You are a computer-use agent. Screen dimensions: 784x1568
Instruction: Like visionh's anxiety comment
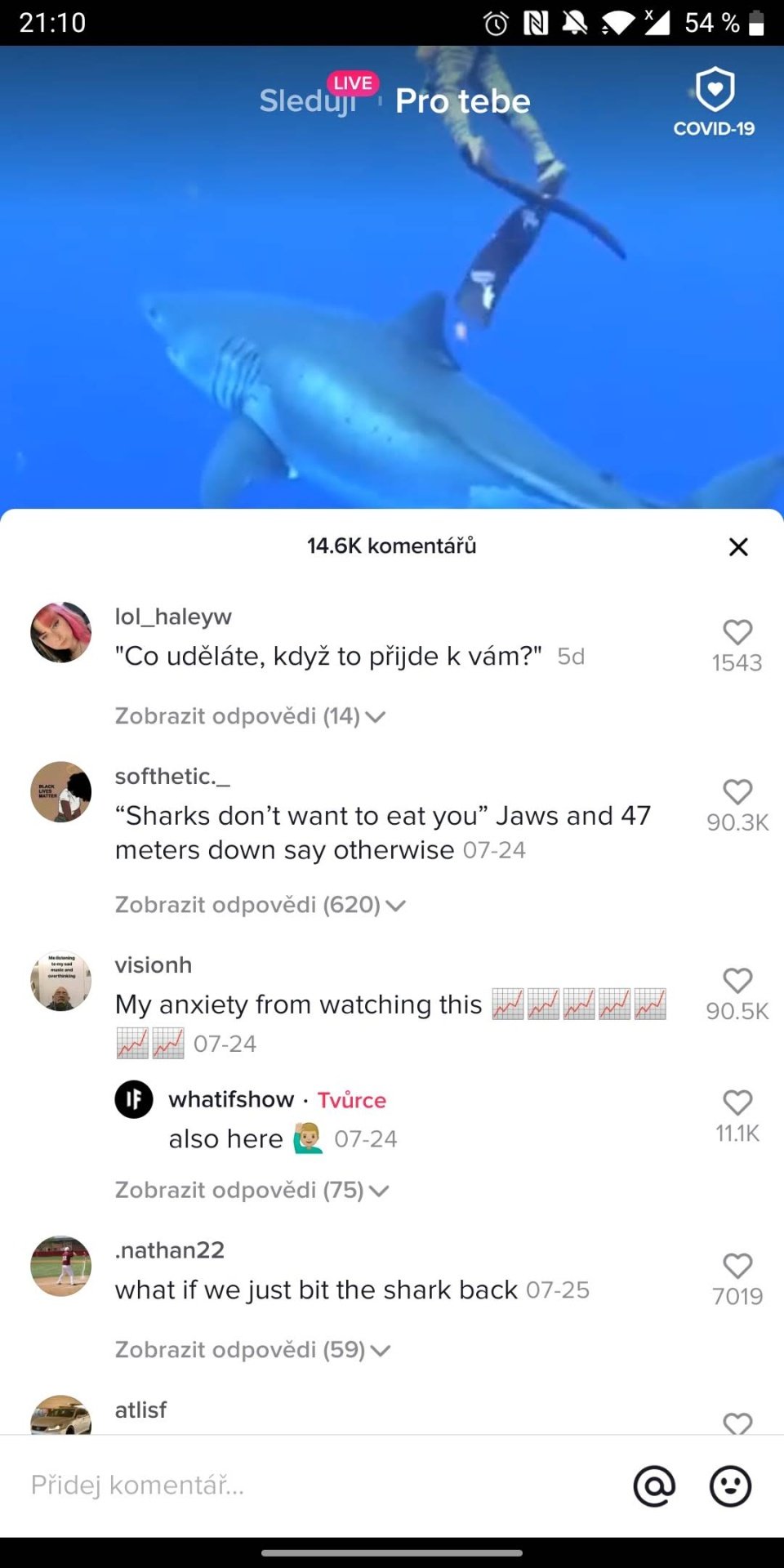click(737, 981)
